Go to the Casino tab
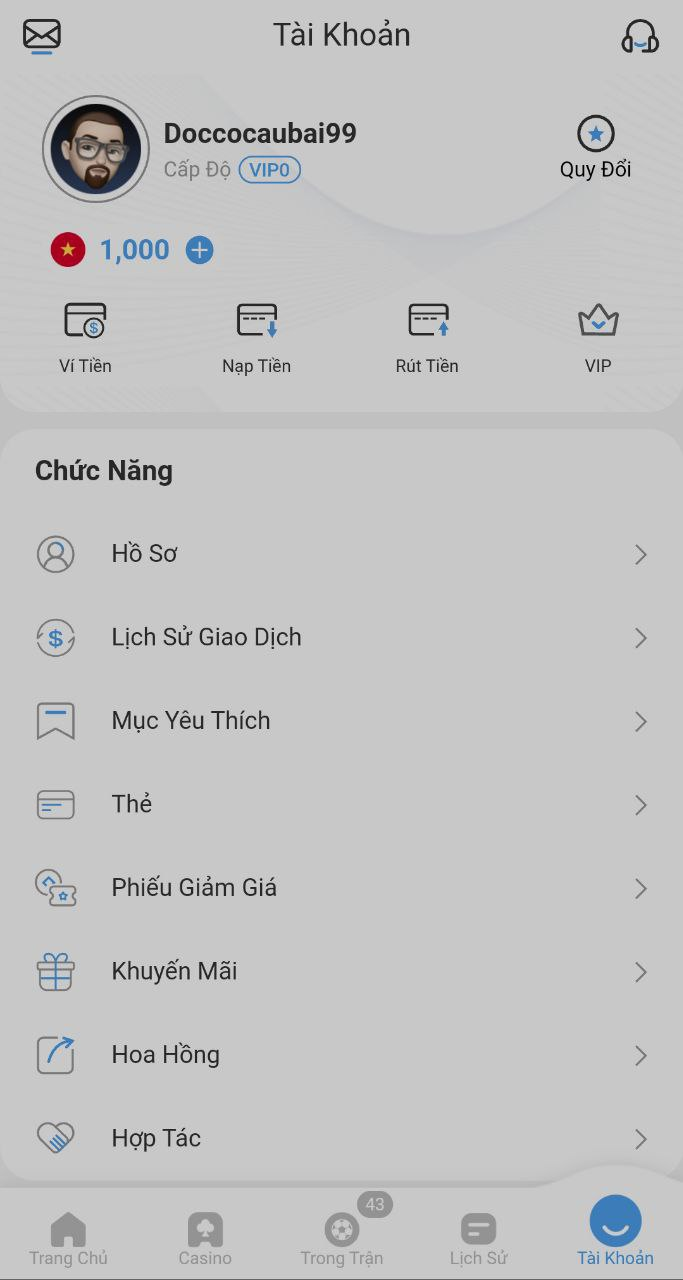 coord(205,1238)
